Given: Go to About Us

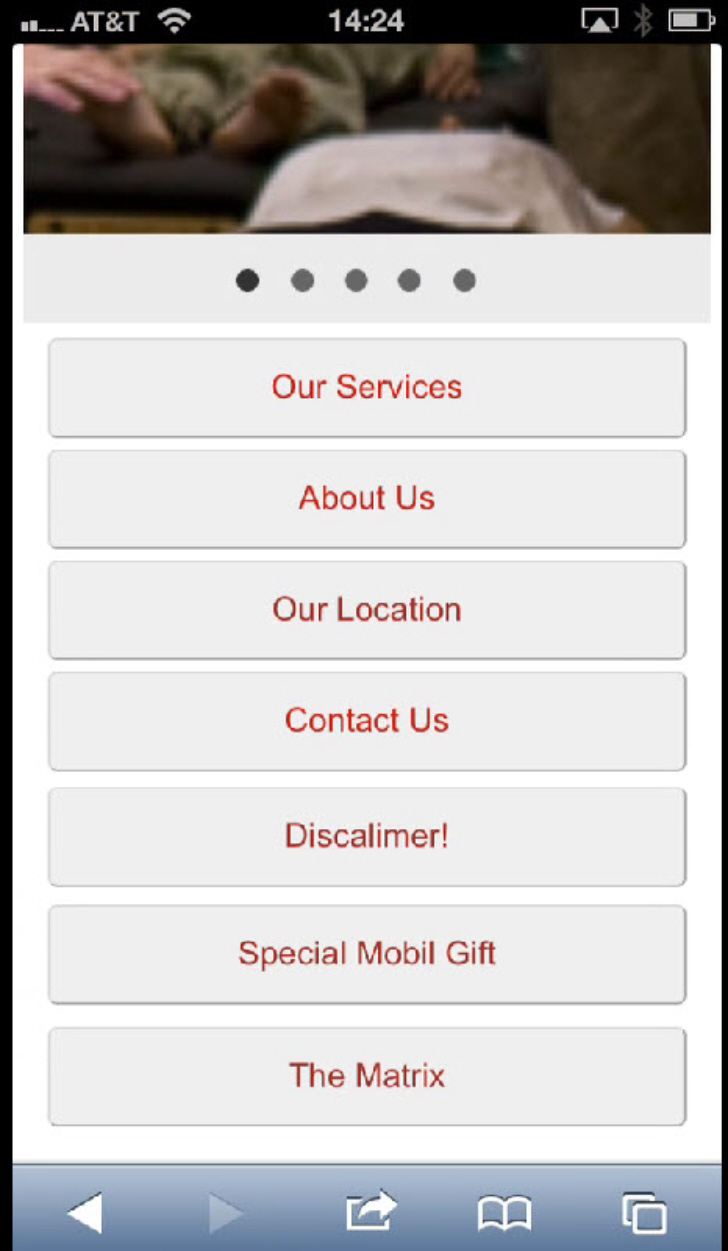Looking at the screenshot, I should click(367, 498).
